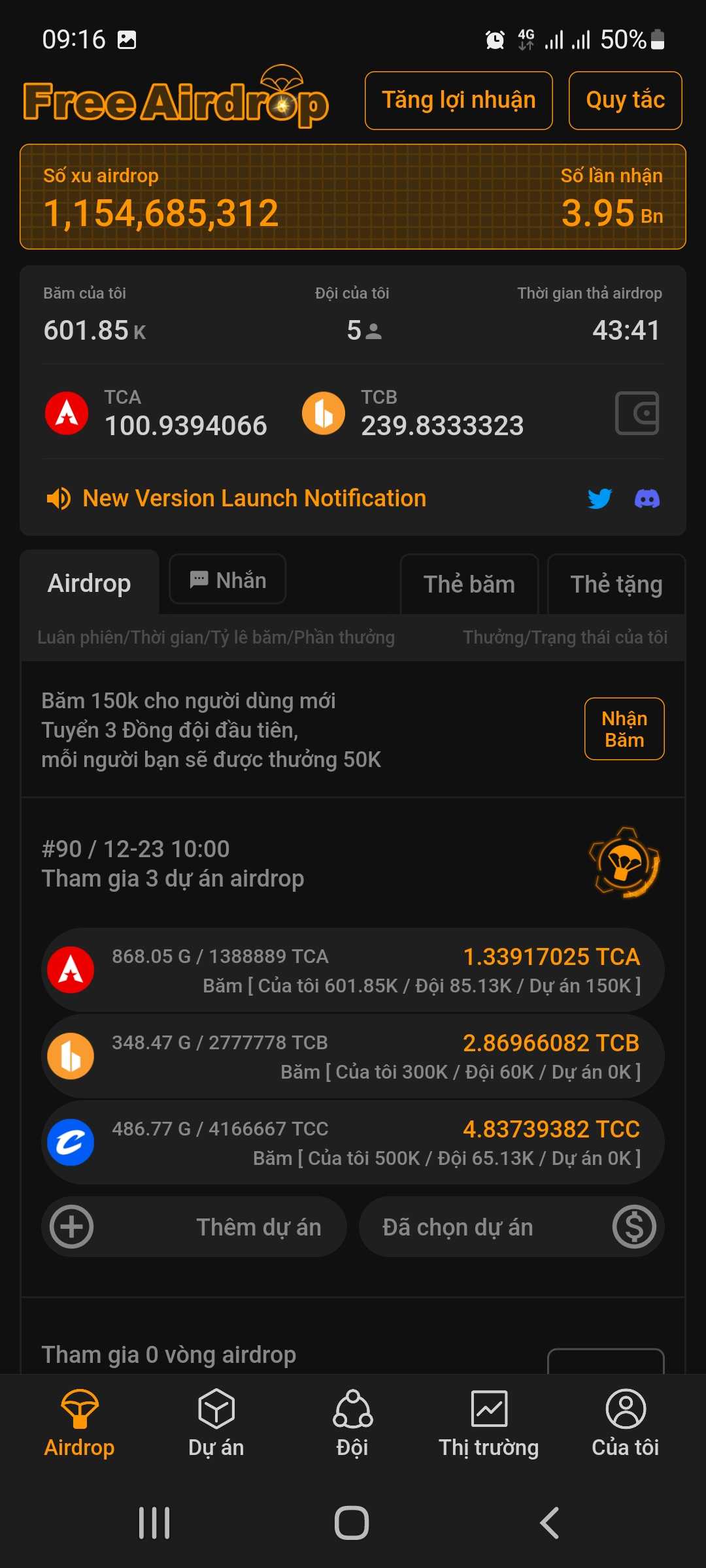Viewport: 706px width, 1568px height.
Task: Switch to the Thẻ tặng tab
Action: (616, 584)
